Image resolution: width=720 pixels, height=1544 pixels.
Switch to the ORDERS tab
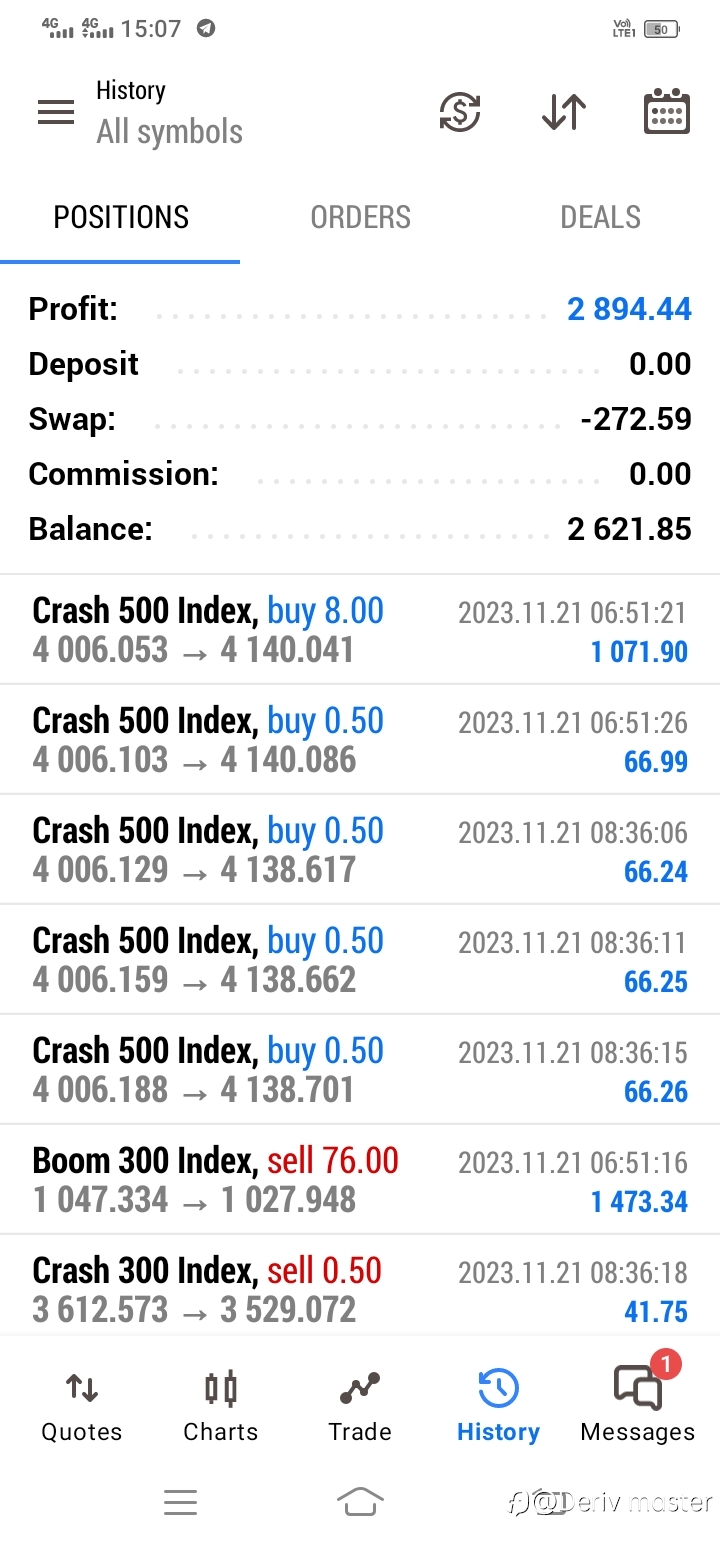[x=360, y=217]
